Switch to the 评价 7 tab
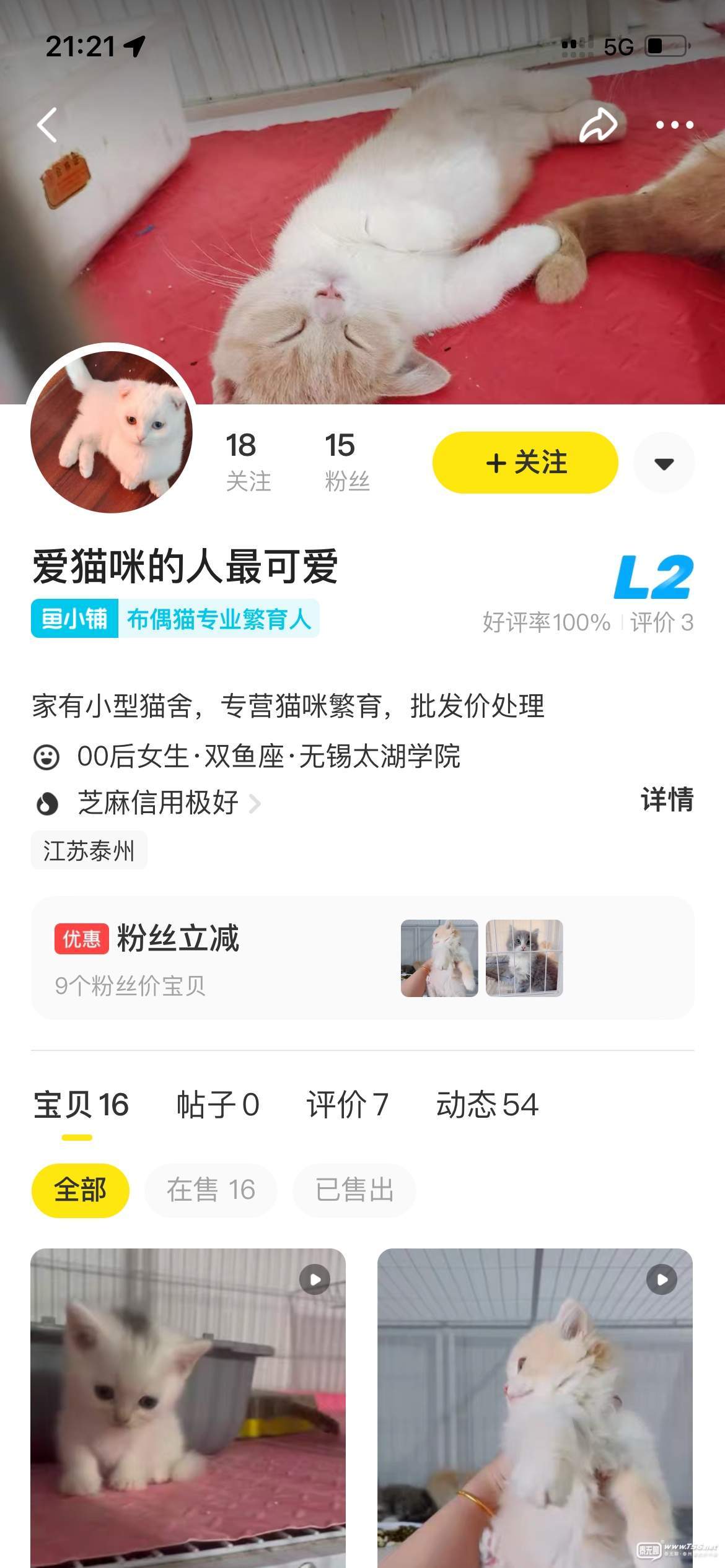The image size is (725, 1568). point(347,1105)
